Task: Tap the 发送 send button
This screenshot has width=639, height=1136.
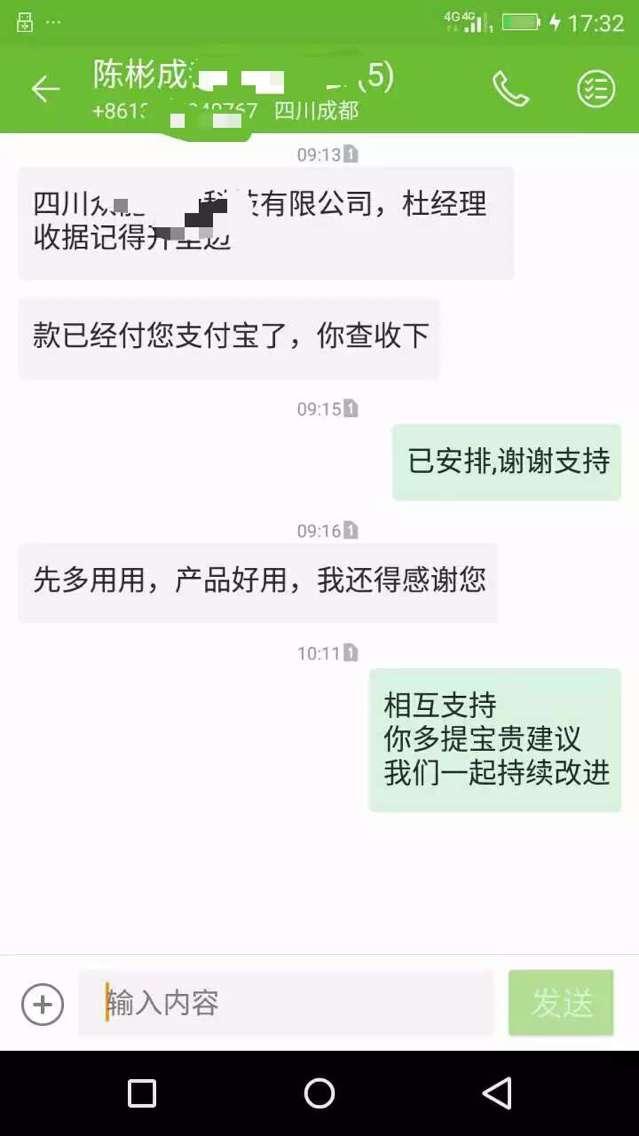Action: (561, 1003)
